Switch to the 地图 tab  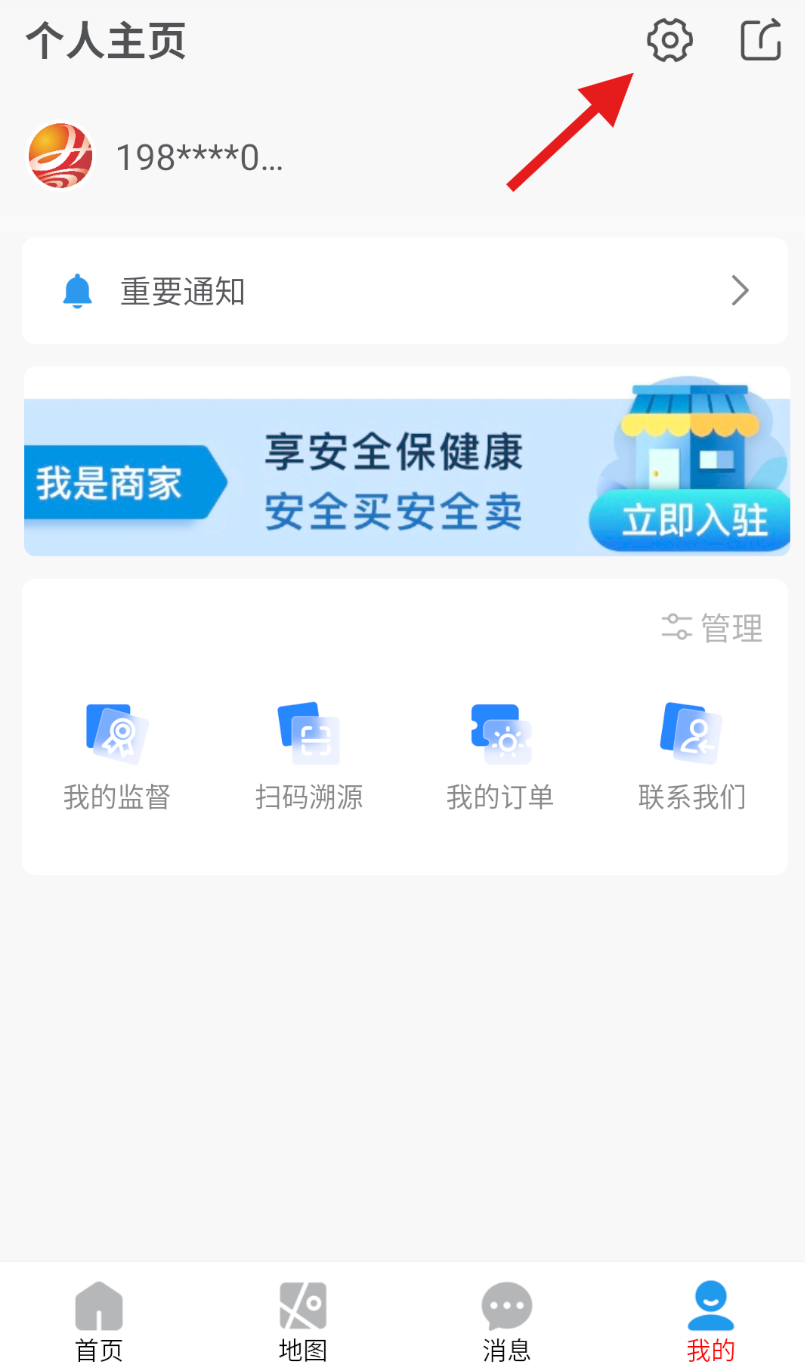click(303, 1320)
